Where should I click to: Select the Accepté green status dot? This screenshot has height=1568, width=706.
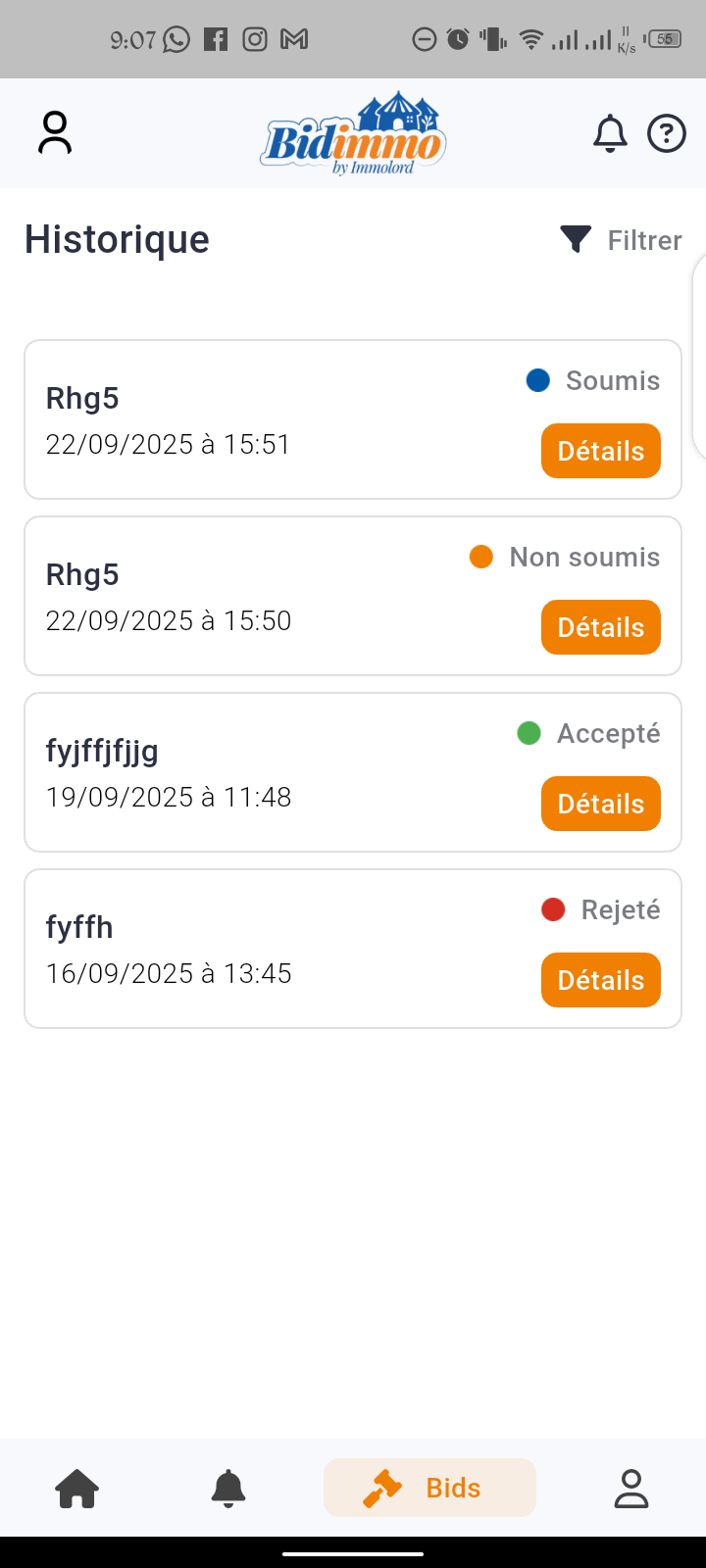(529, 733)
